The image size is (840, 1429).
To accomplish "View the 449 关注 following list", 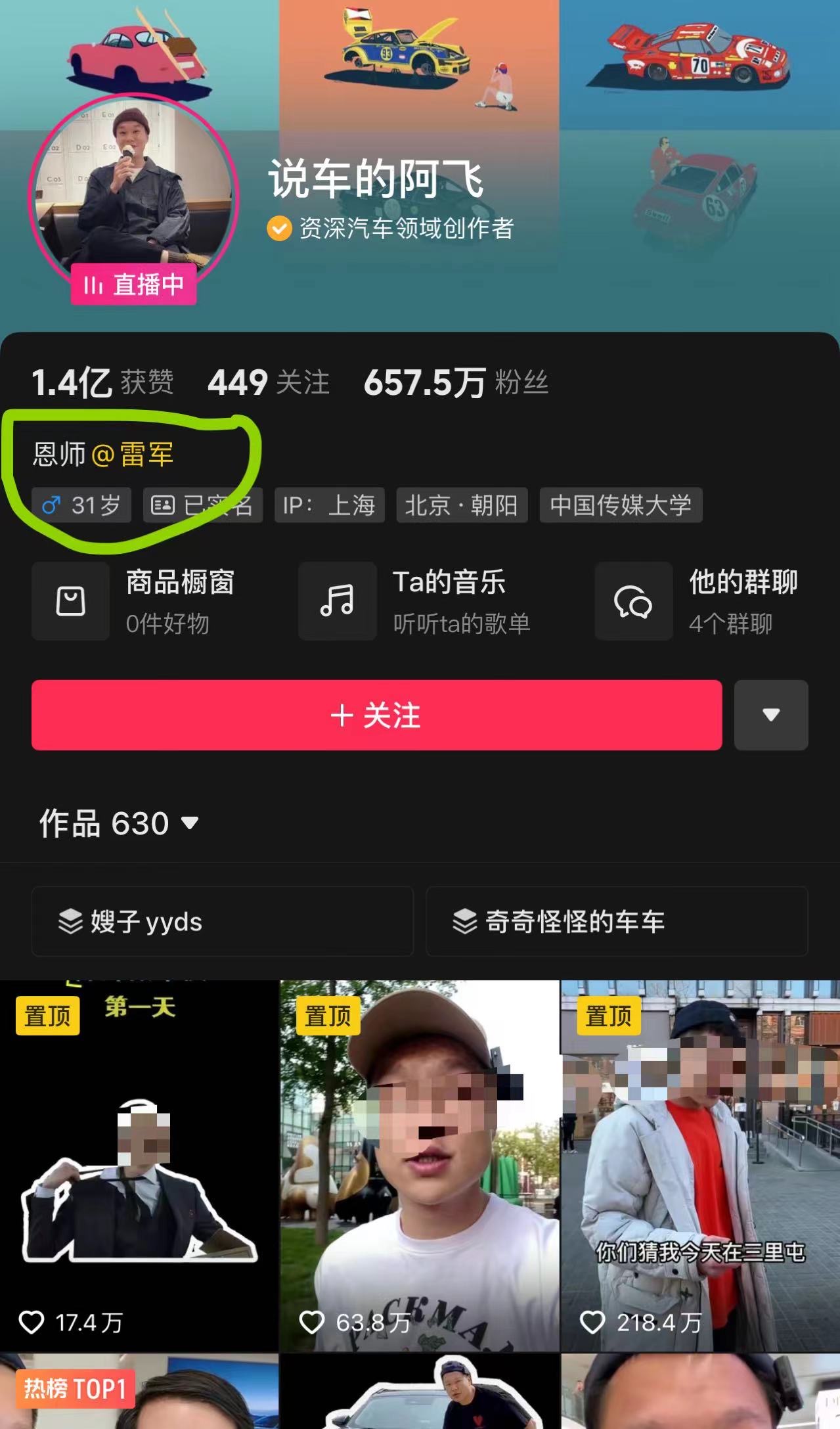I will point(269,382).
